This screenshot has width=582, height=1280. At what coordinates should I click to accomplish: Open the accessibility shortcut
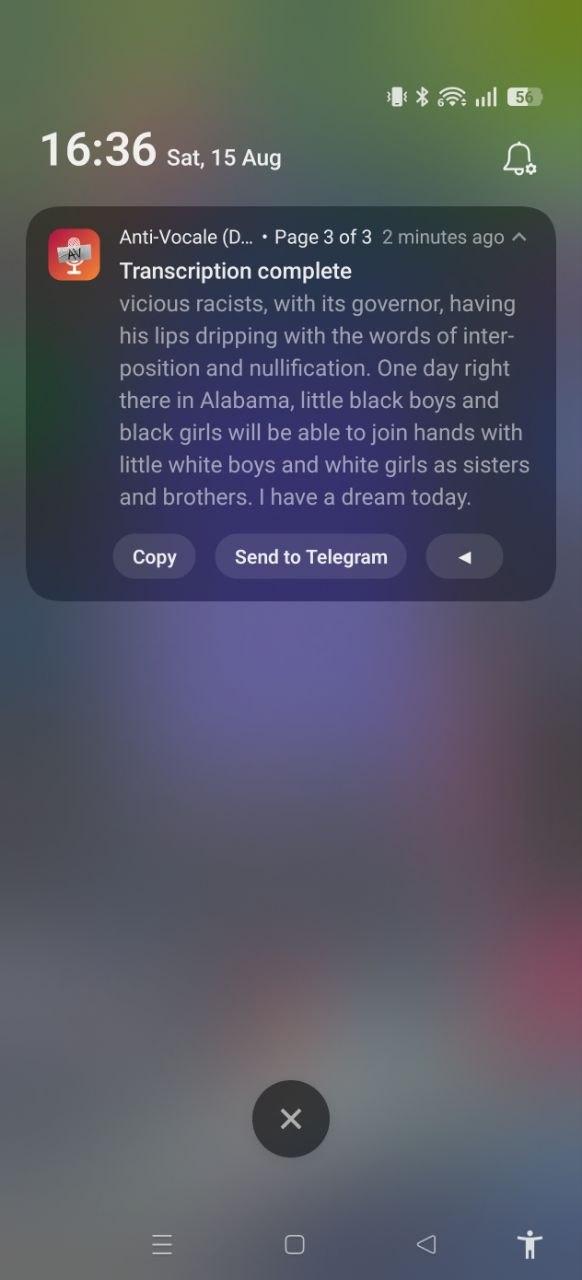coord(530,1244)
